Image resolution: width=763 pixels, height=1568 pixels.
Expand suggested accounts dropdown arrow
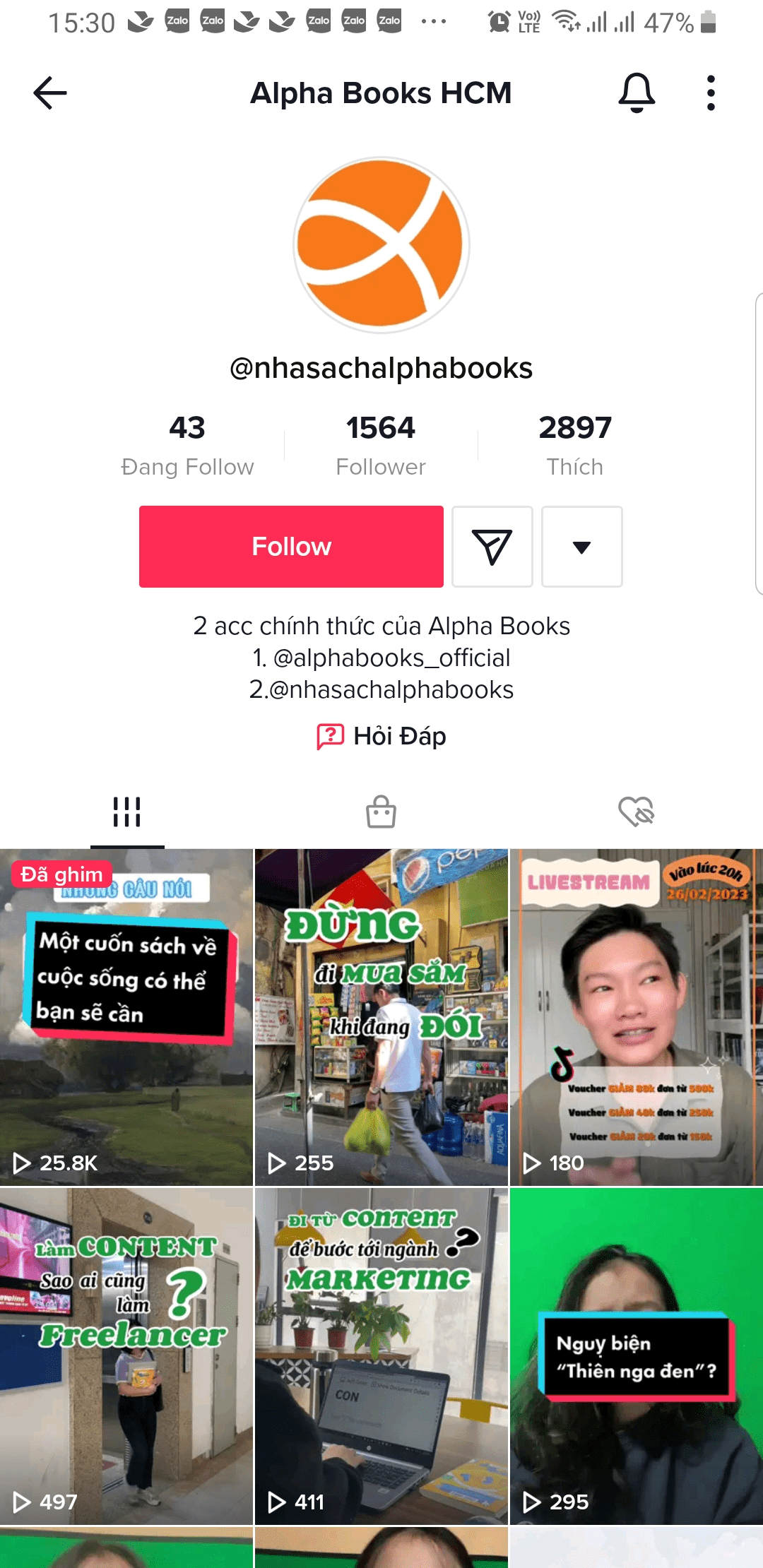tap(581, 547)
